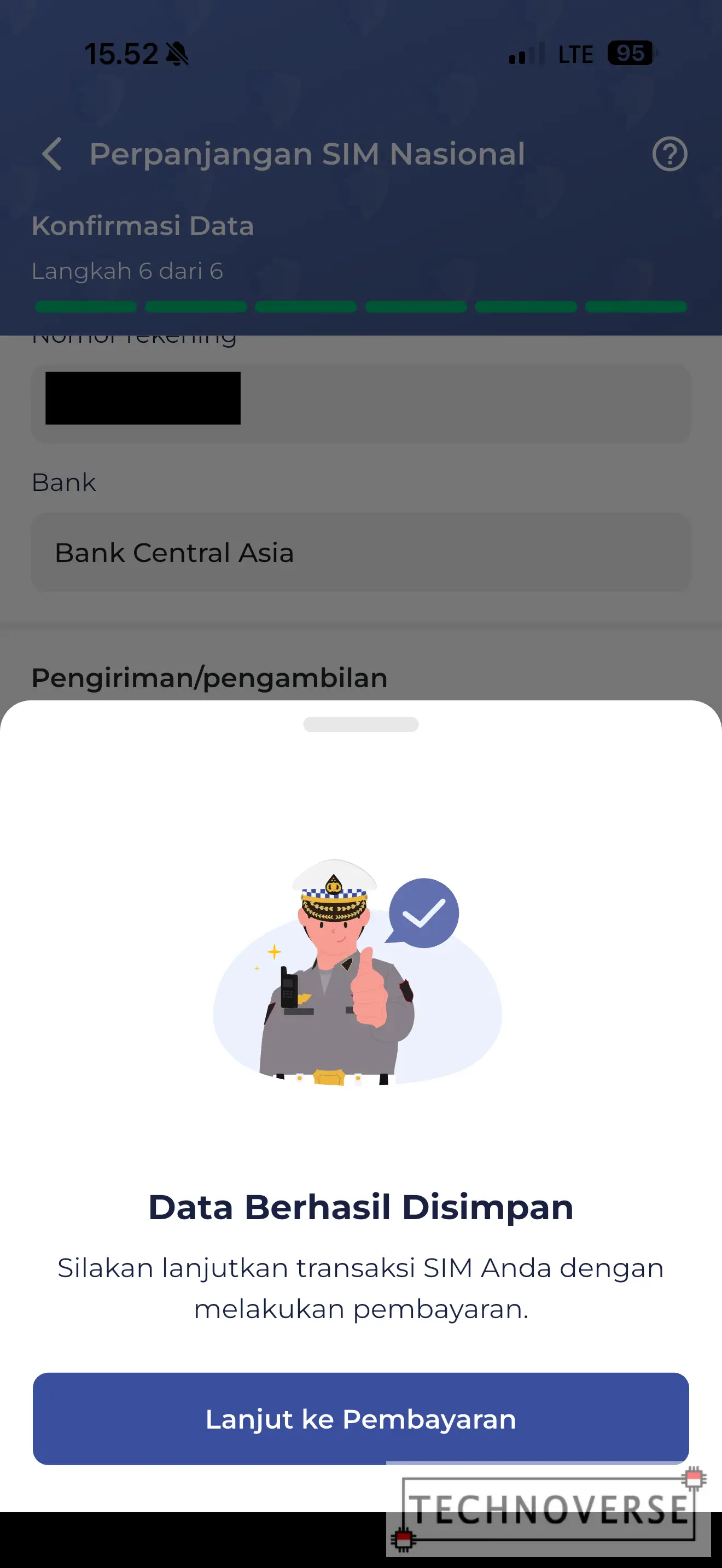Go back from Perpanjangan SIM Nasional

53,154
